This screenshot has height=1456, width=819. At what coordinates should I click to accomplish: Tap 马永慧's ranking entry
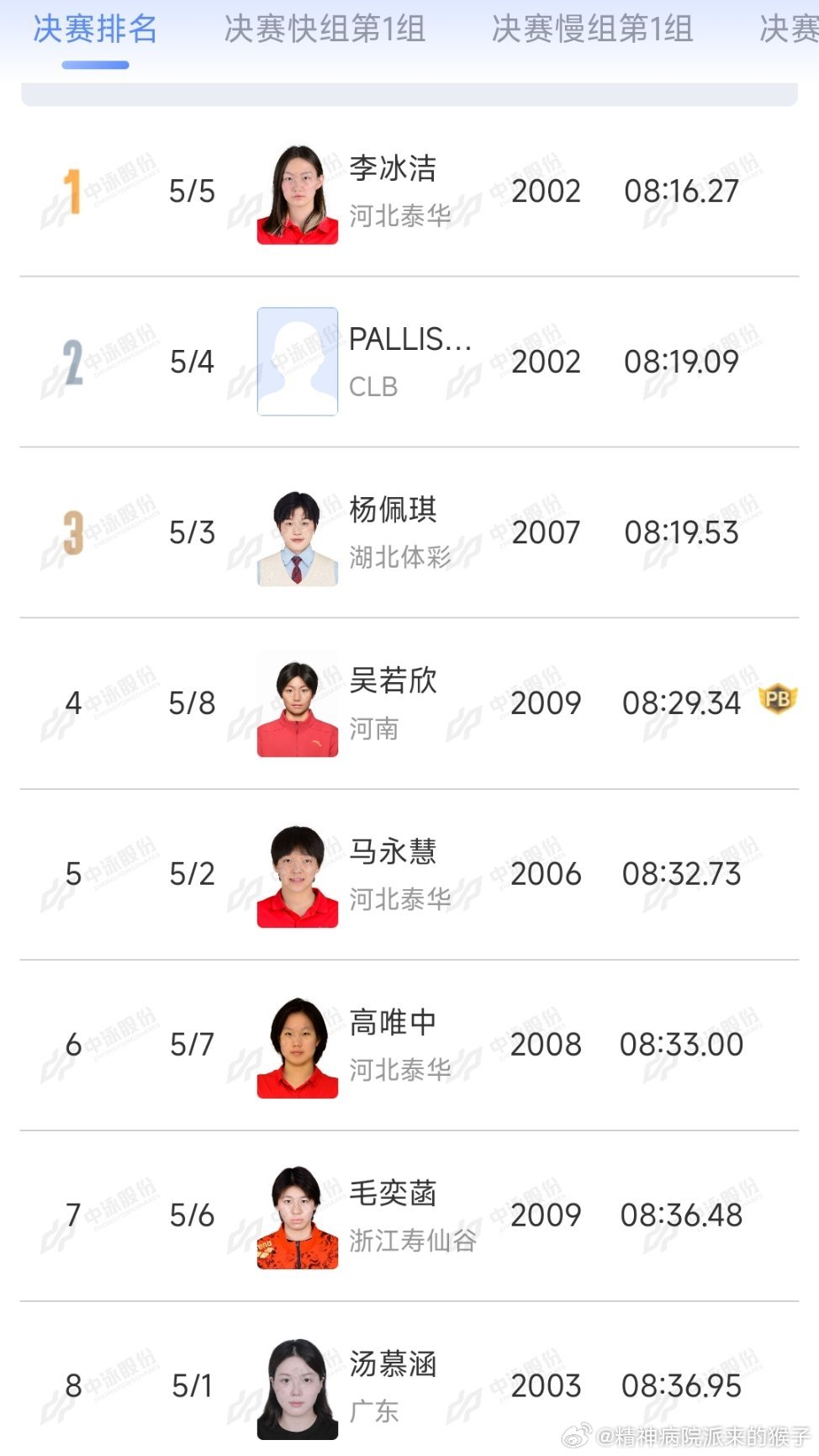pyautogui.click(x=409, y=874)
